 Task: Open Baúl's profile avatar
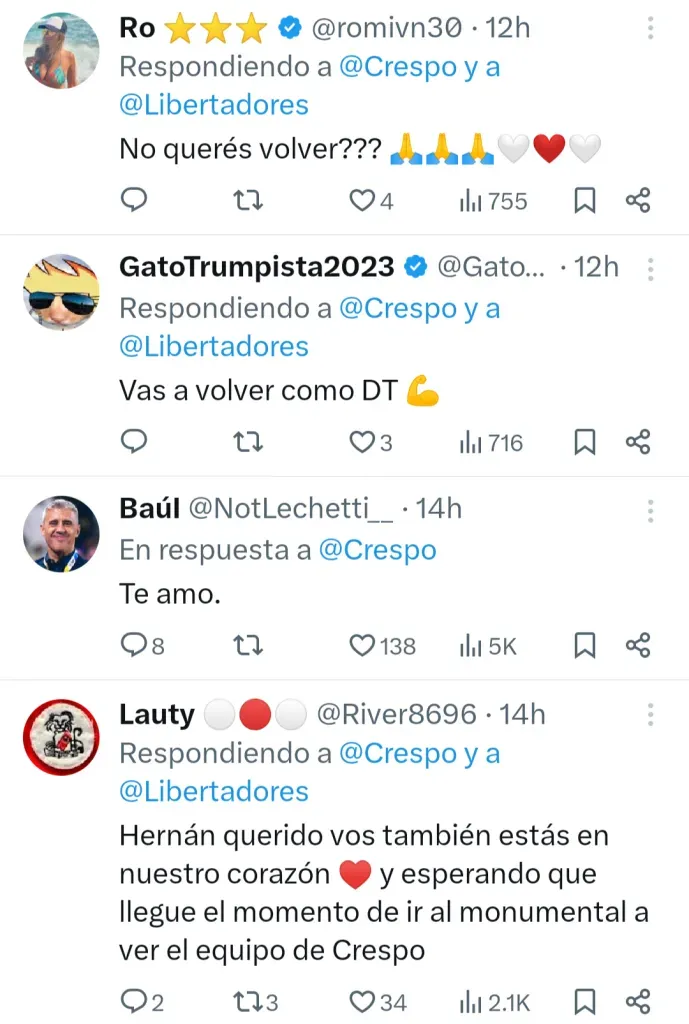[61, 534]
